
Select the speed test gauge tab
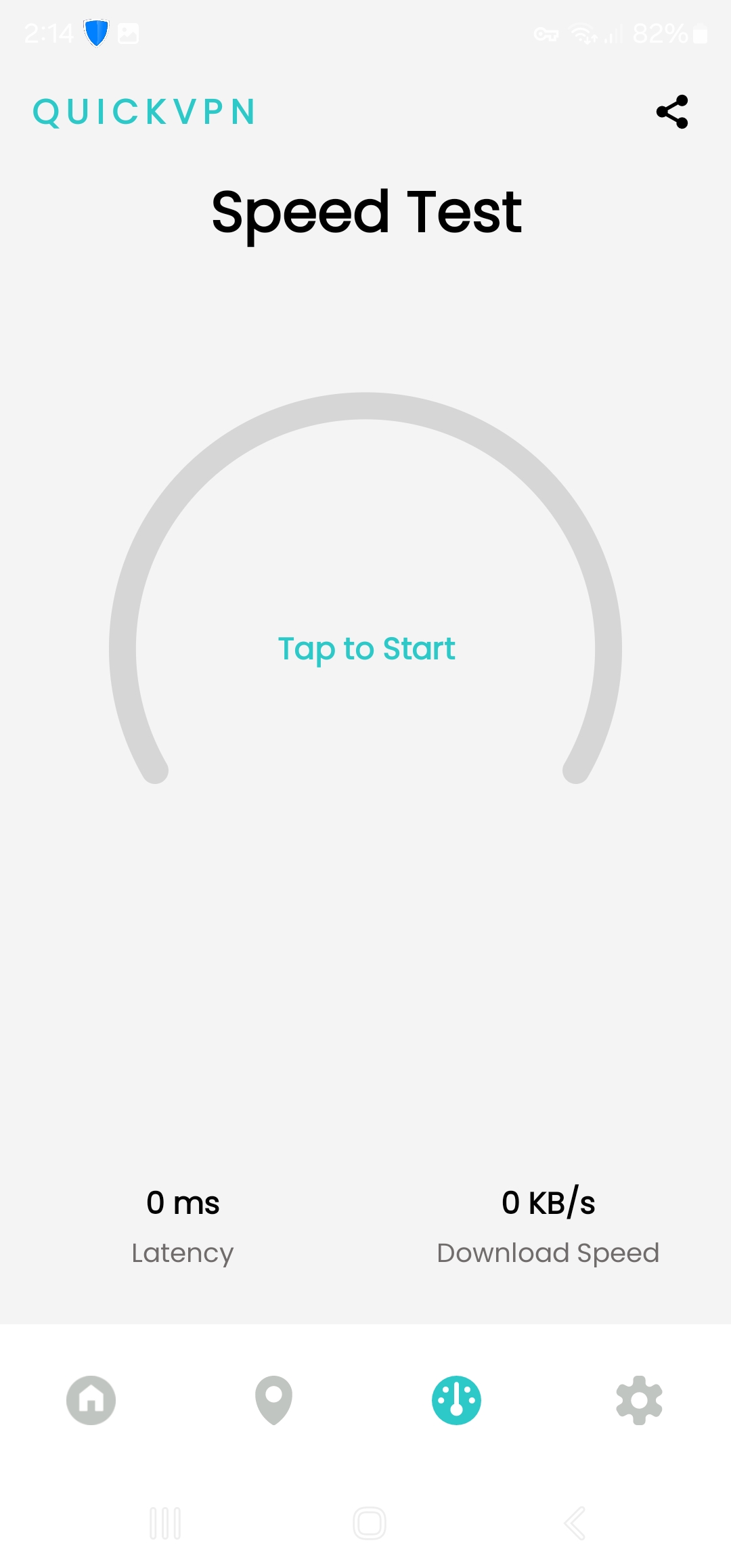pyautogui.click(x=457, y=1400)
